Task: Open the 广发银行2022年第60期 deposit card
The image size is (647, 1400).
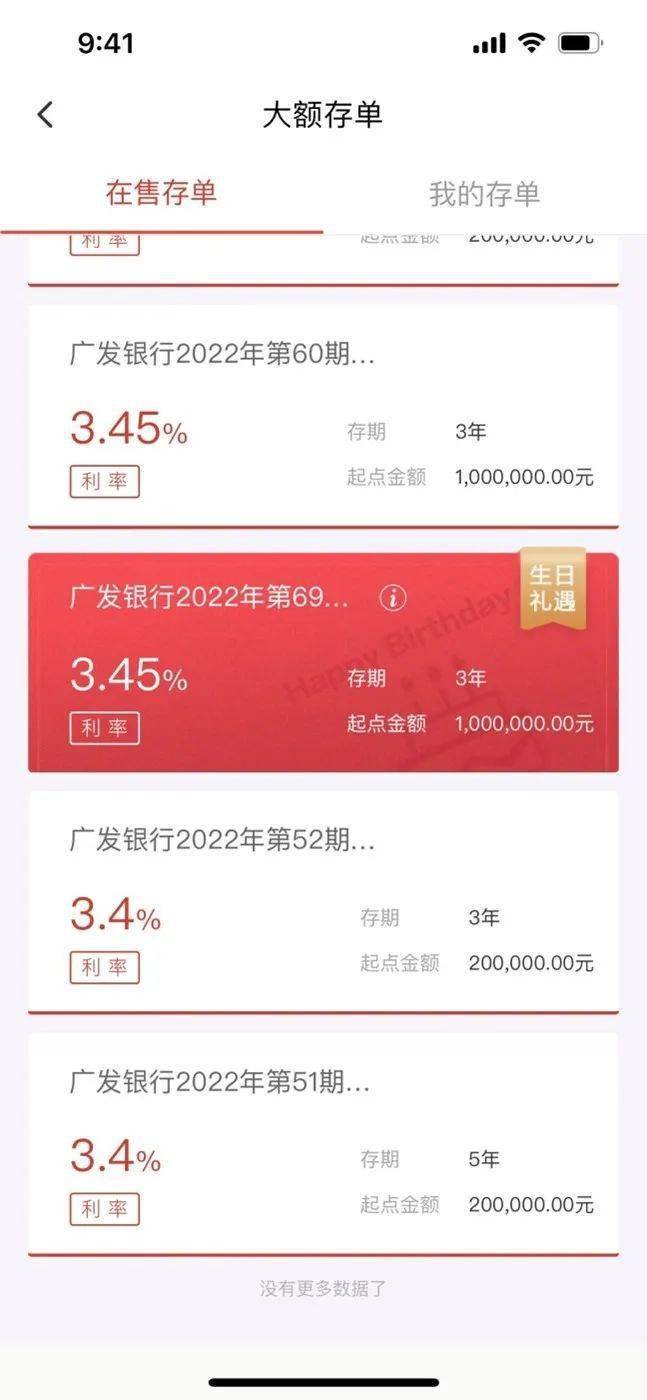Action: click(323, 415)
